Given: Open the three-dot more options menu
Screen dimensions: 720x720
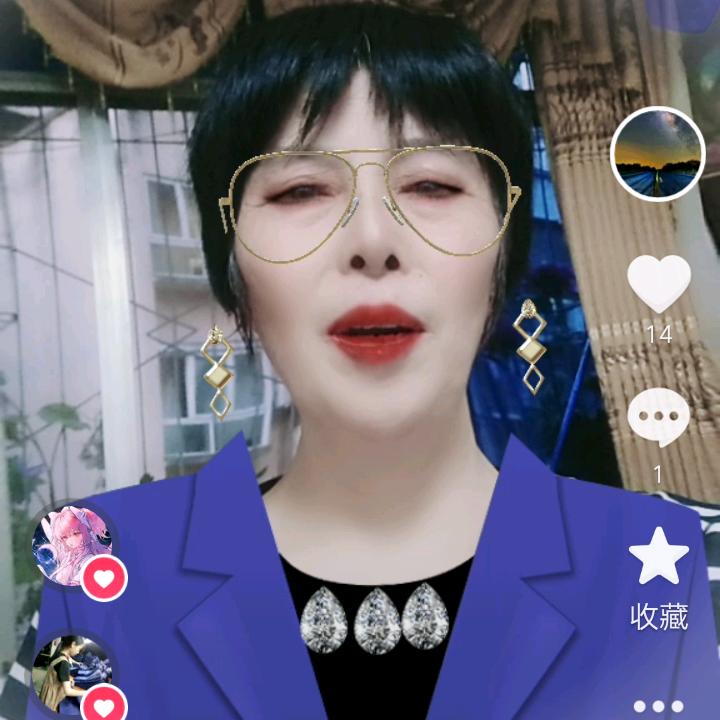Looking at the screenshot, I should tap(658, 706).
